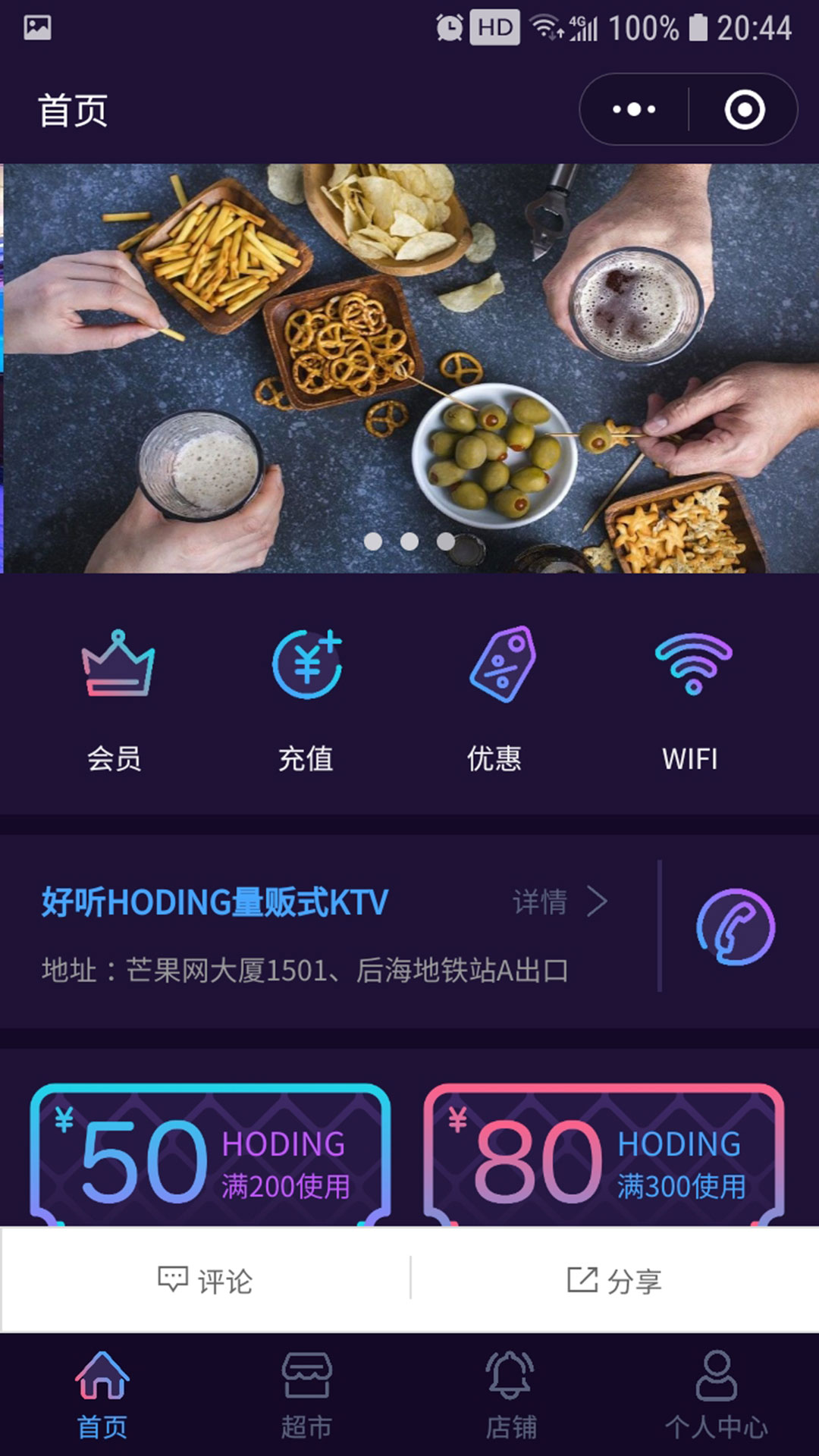The image size is (819, 1456).
Task: View 详情 for 好听HODING量贩式KTV
Action: 560,902
